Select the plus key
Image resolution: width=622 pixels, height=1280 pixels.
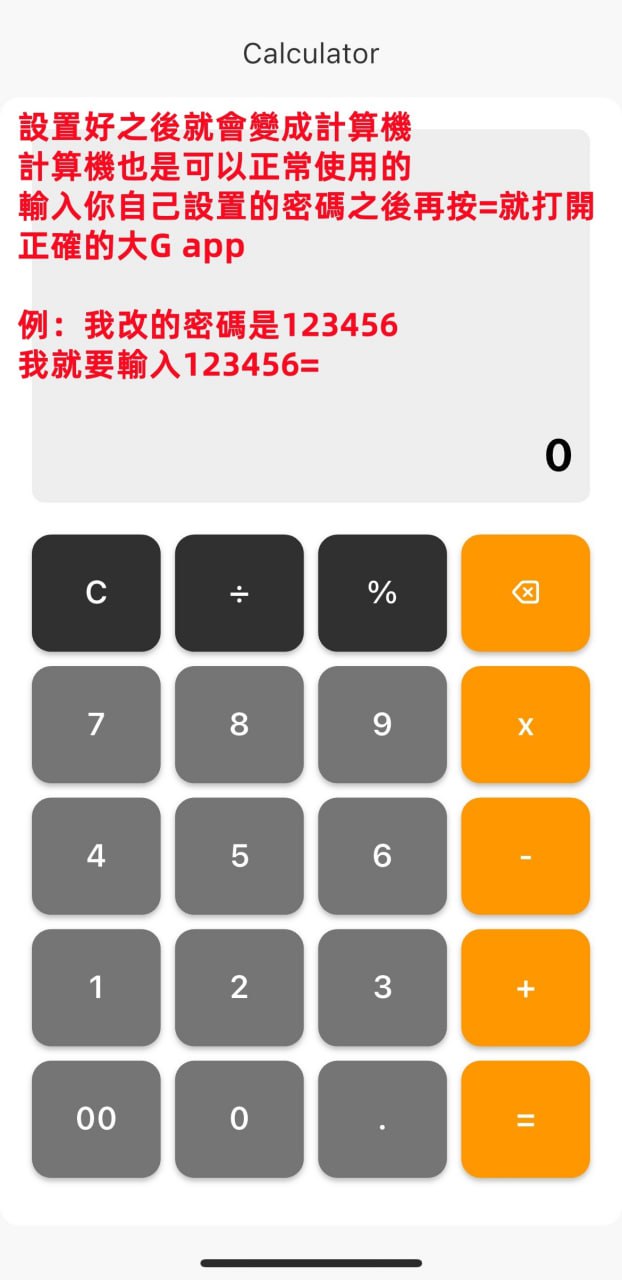[525, 987]
